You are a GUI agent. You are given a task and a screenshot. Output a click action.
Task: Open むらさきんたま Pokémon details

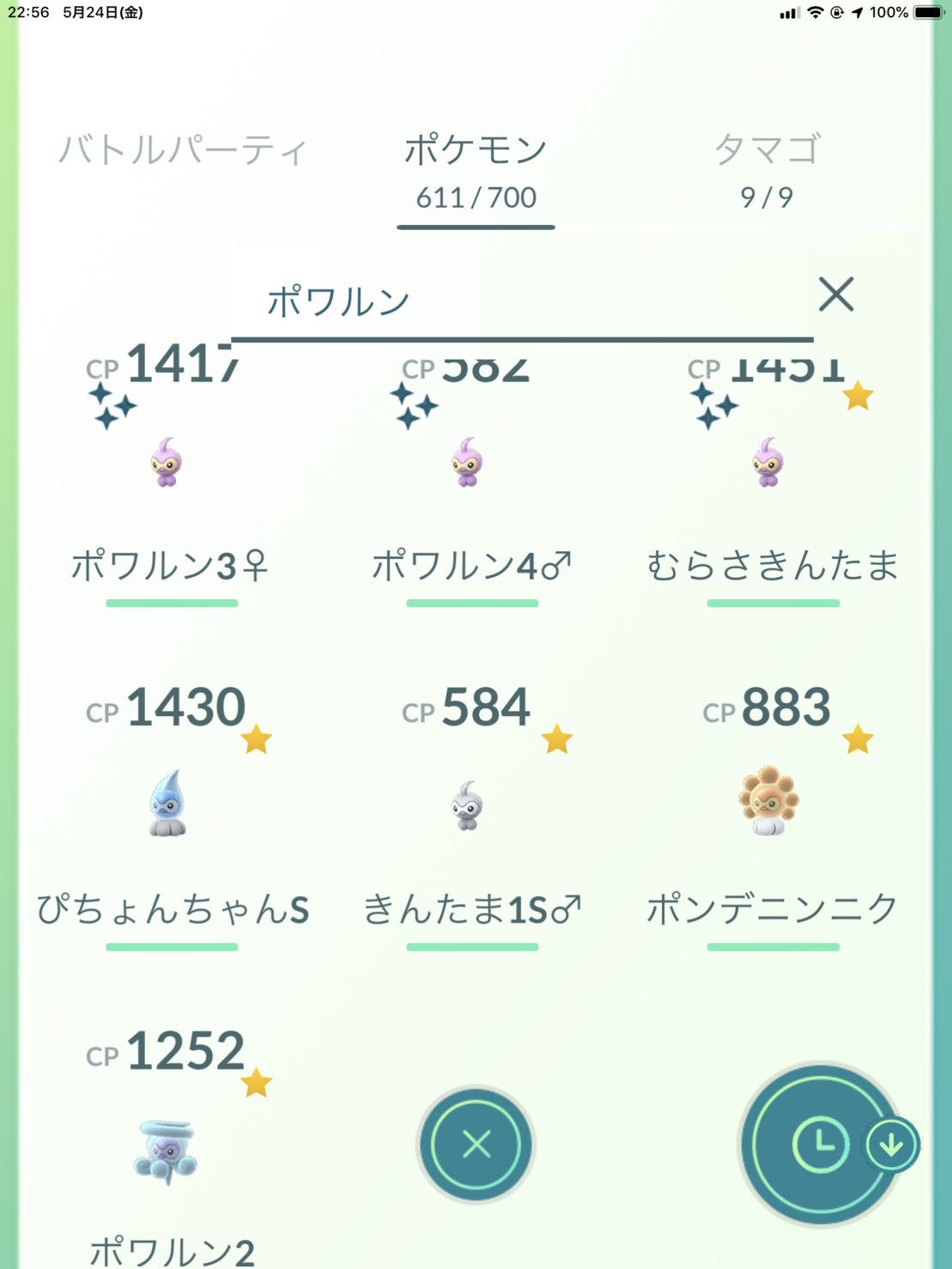[769, 464]
